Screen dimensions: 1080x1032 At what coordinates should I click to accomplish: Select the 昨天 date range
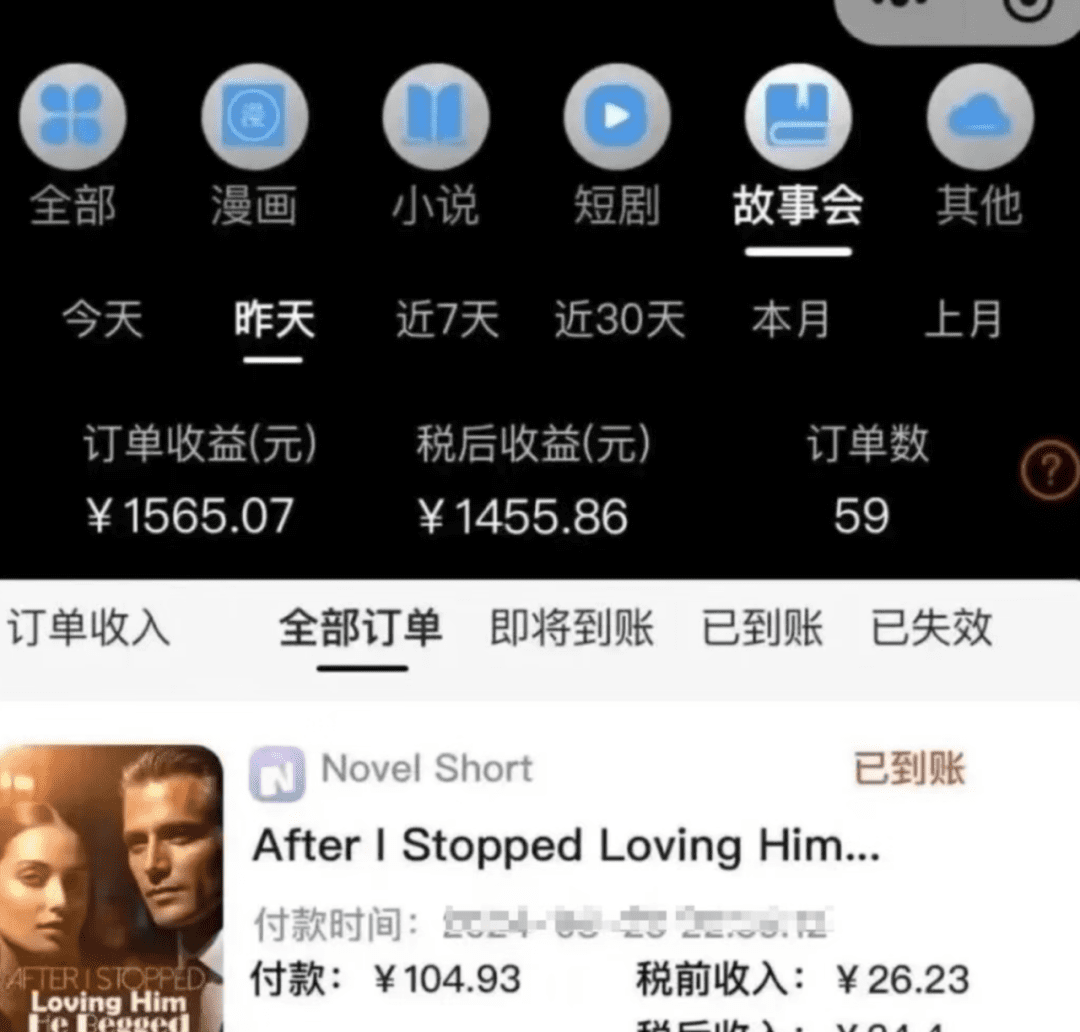pos(274,320)
